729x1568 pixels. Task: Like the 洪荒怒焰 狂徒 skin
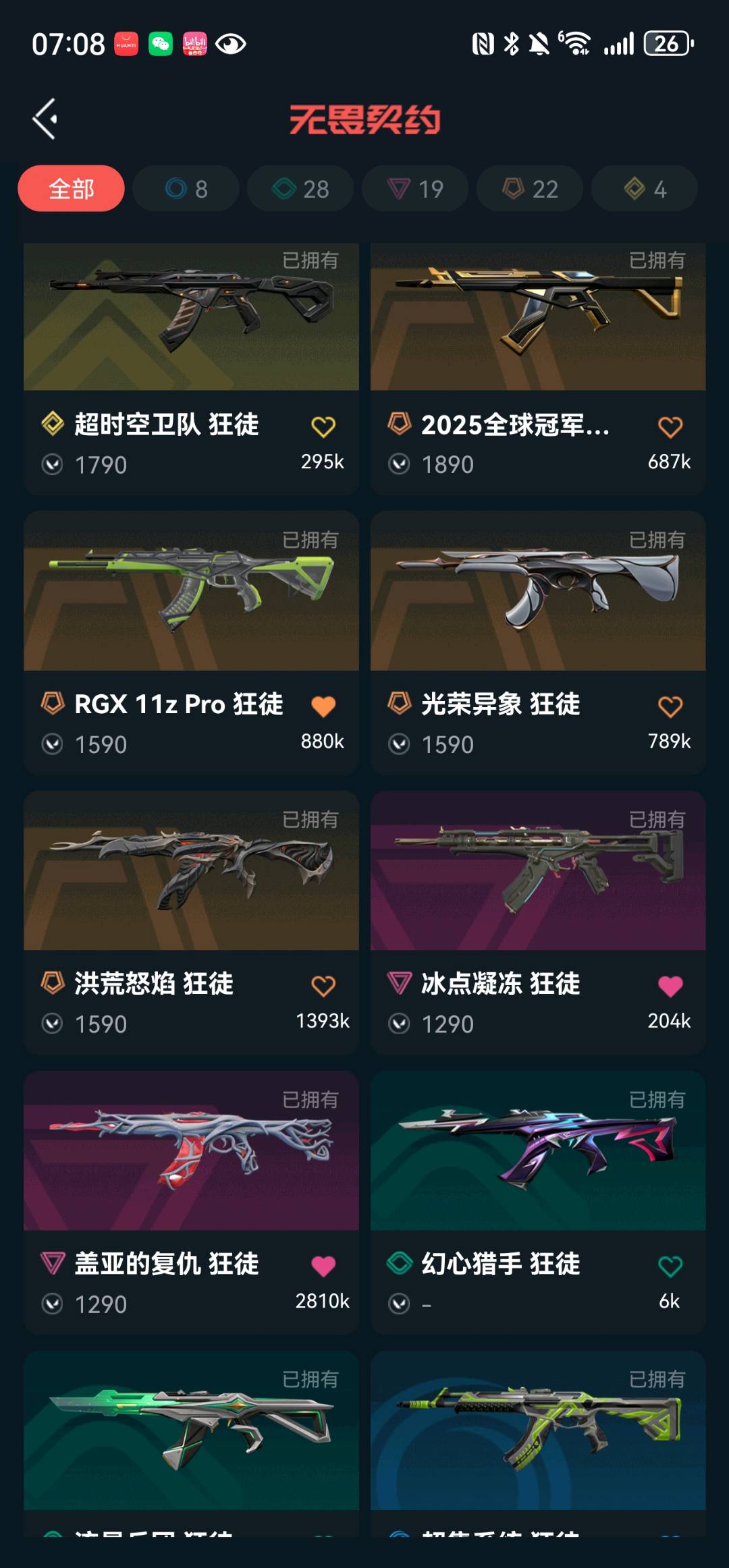323,986
